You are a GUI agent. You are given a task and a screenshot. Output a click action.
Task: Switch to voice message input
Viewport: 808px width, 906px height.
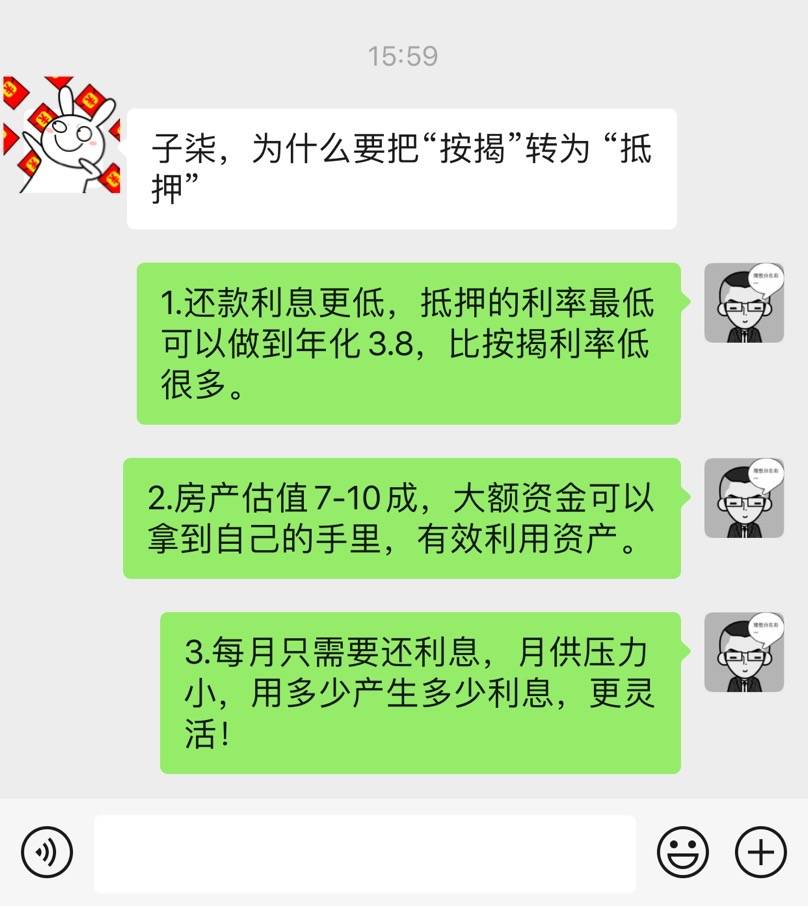[47, 853]
